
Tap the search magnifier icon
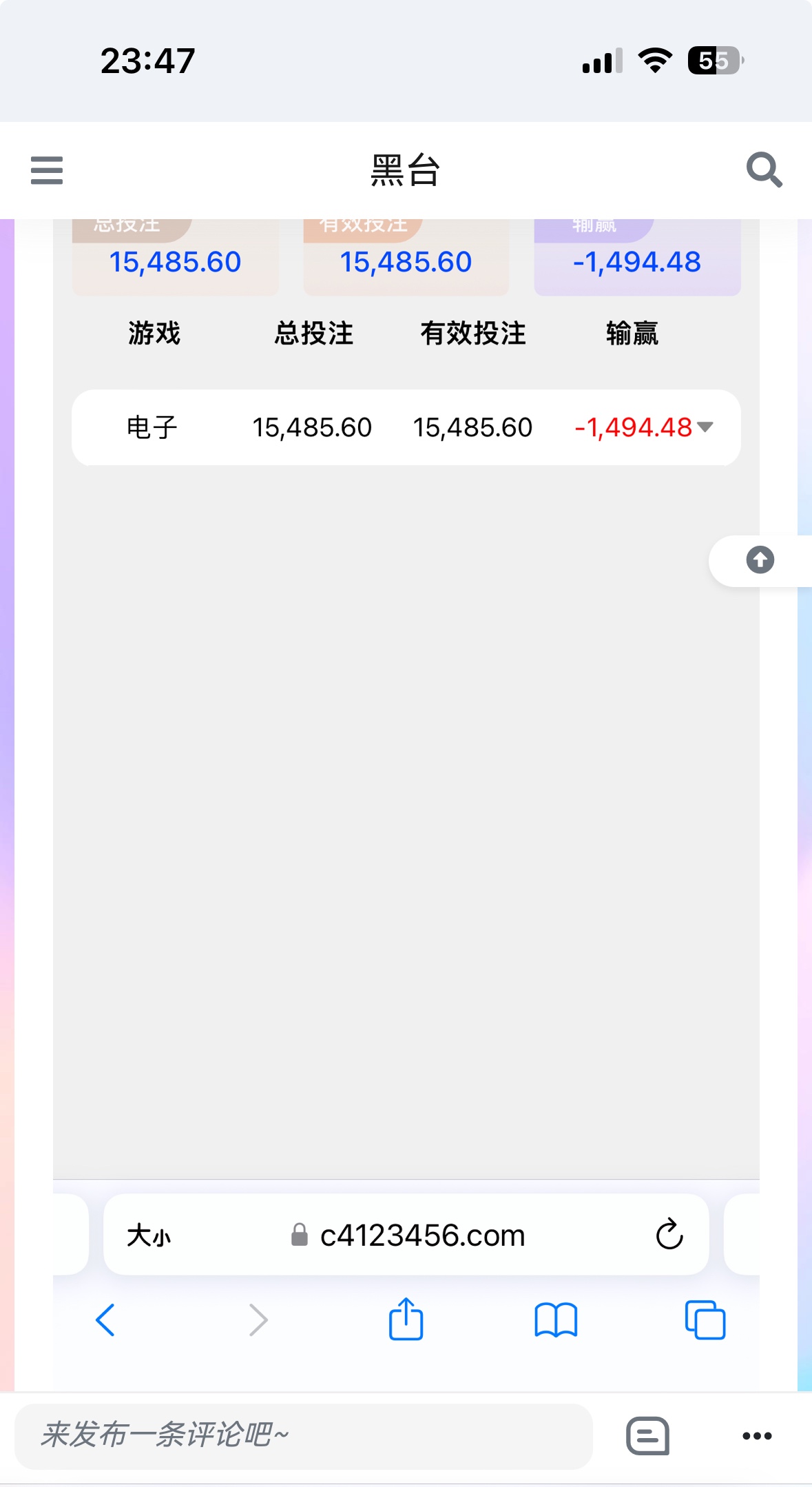pos(764,170)
